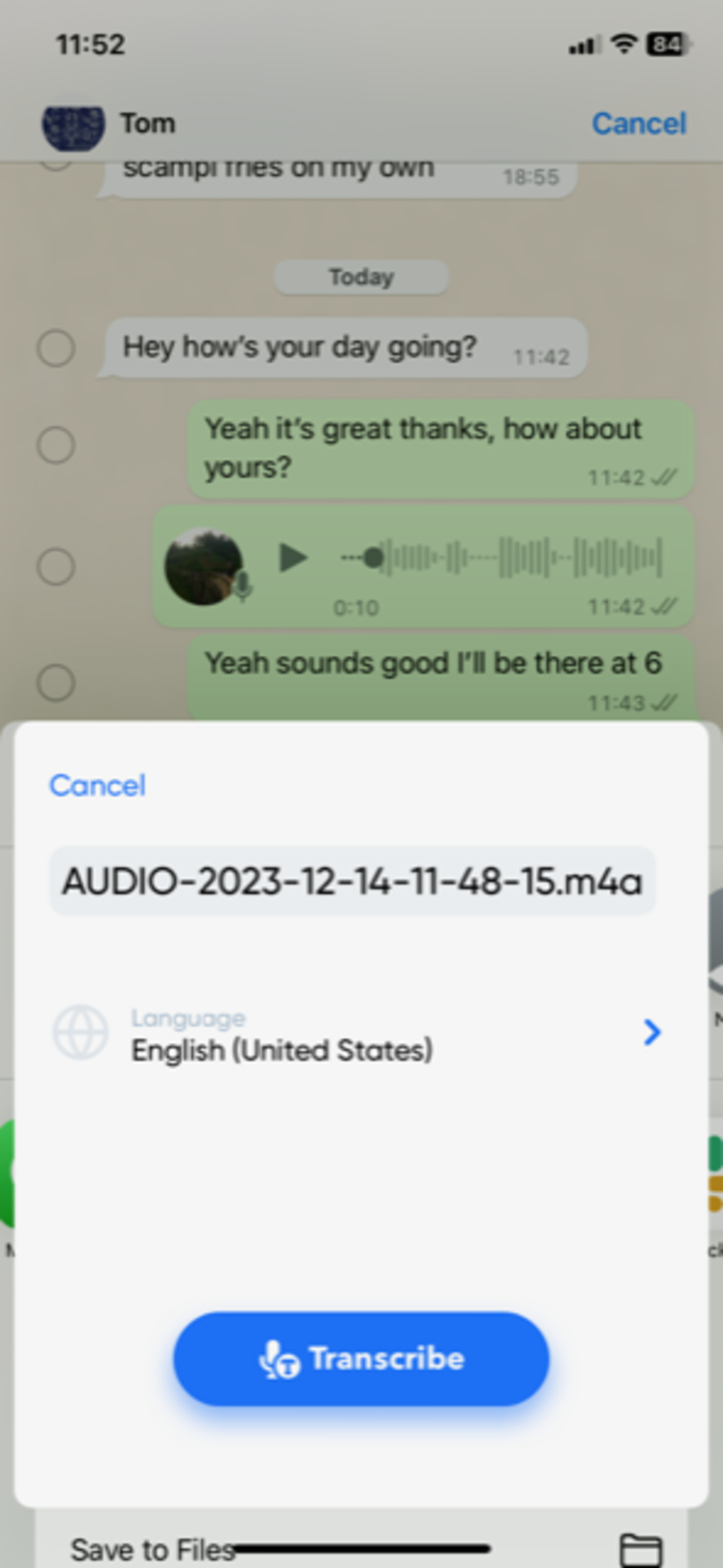
Task: Select the "Hey how's your day going?" message
Action: click(x=56, y=348)
